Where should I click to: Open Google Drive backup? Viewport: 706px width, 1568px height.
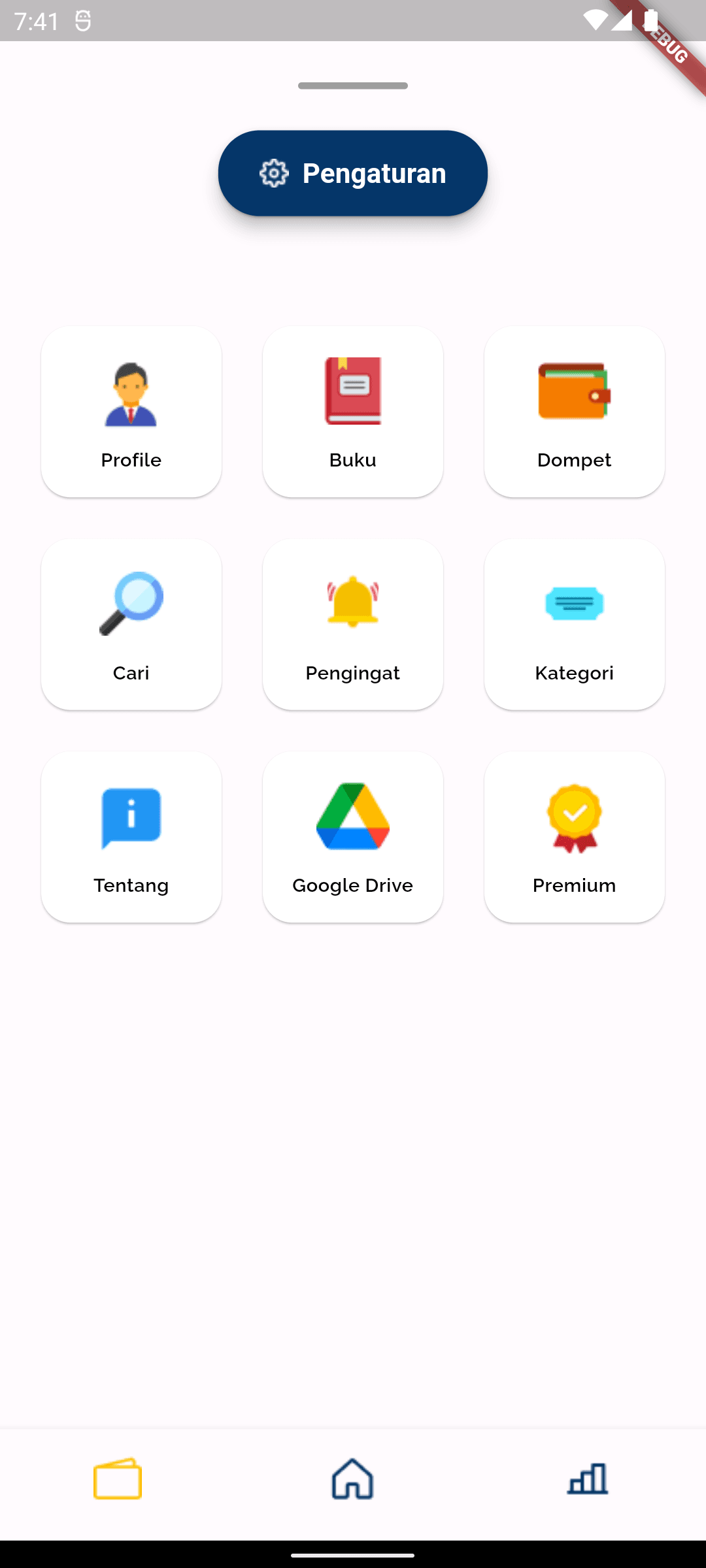point(352,836)
